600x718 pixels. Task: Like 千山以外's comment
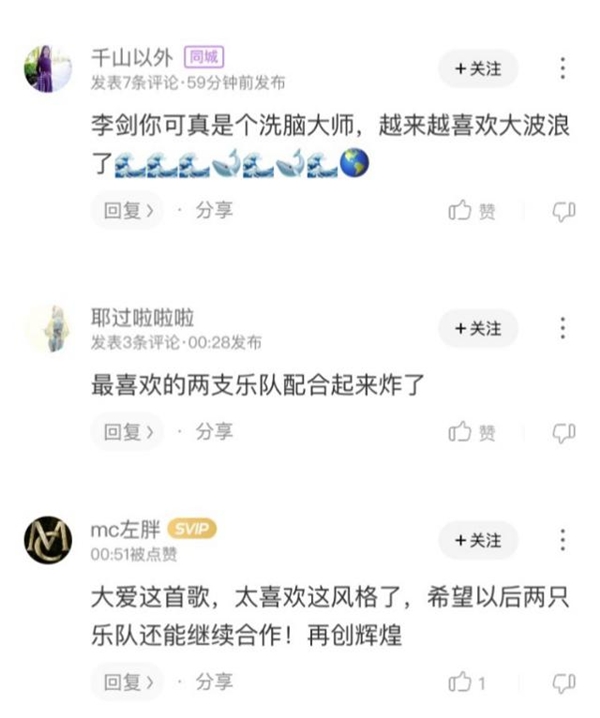(x=471, y=211)
